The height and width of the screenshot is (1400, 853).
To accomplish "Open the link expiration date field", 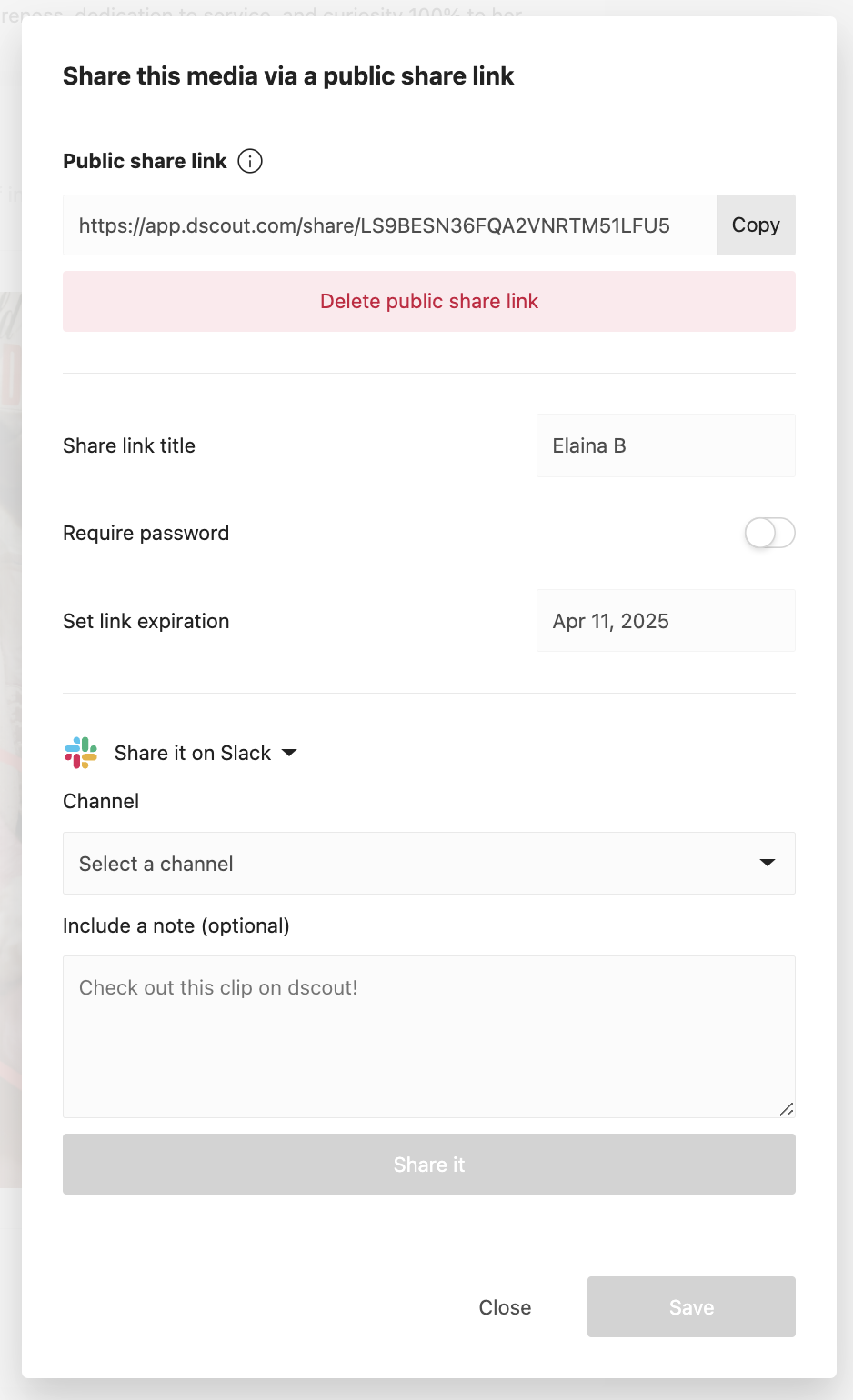I will coord(666,621).
